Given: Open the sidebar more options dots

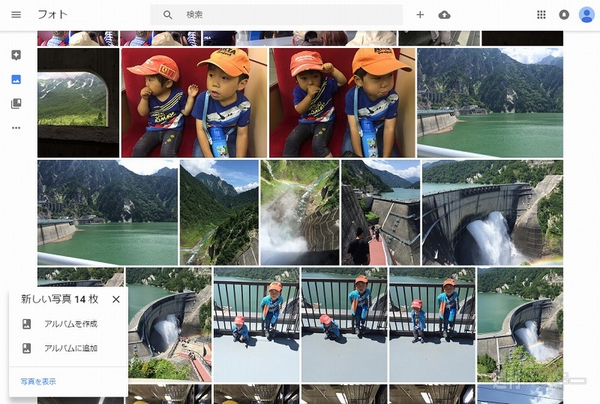Looking at the screenshot, I should pos(16,128).
